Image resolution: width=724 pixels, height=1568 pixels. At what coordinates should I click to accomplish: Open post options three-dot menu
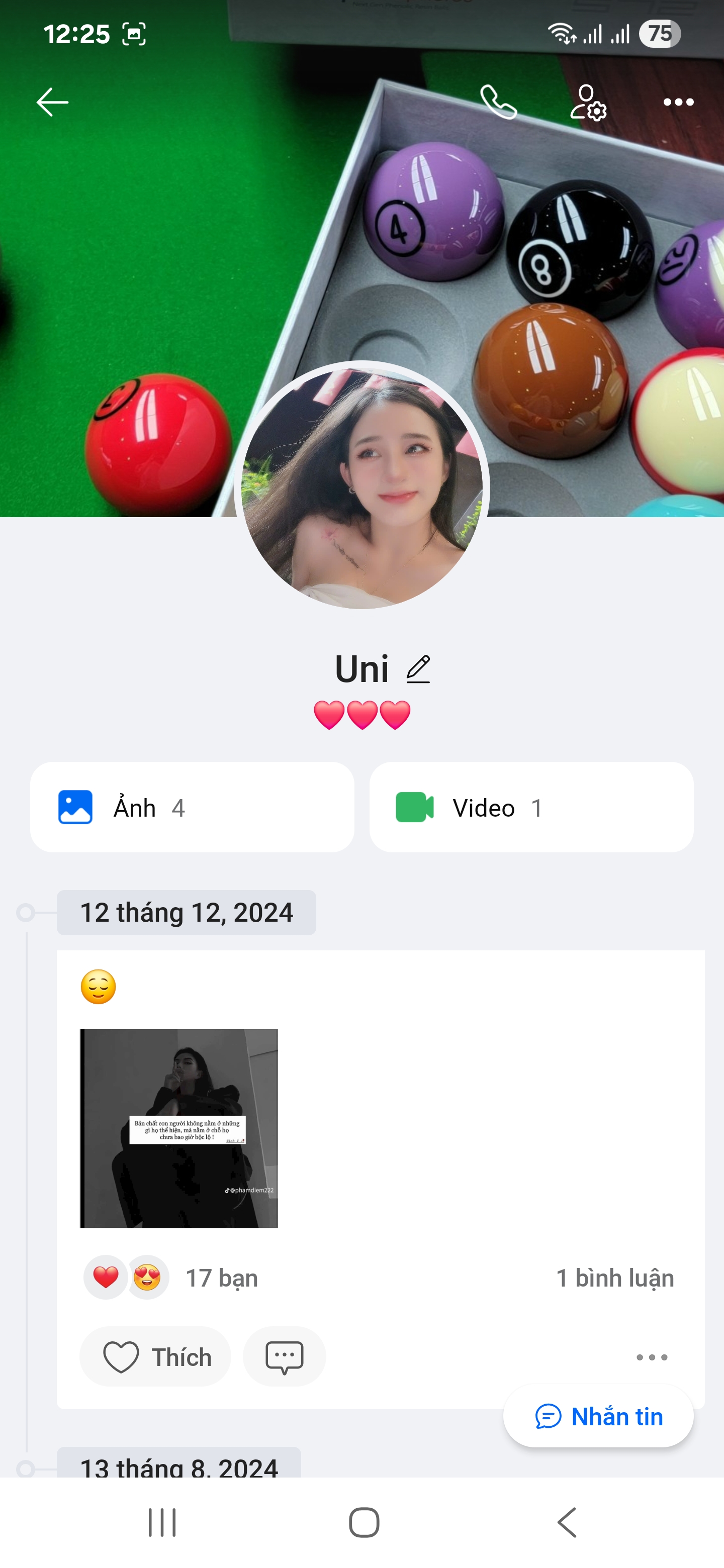652,1357
